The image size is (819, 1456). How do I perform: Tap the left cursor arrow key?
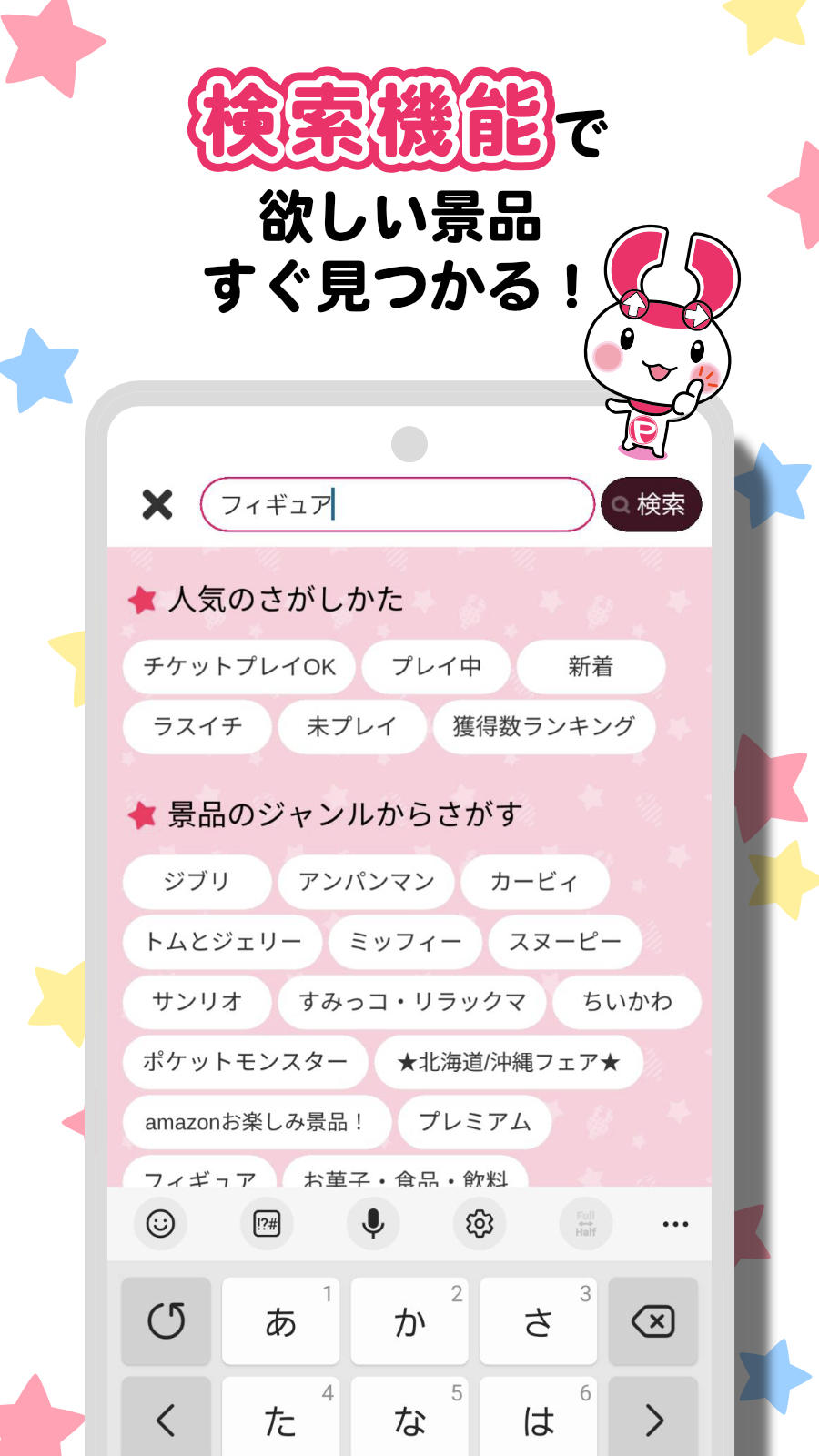[166, 1416]
